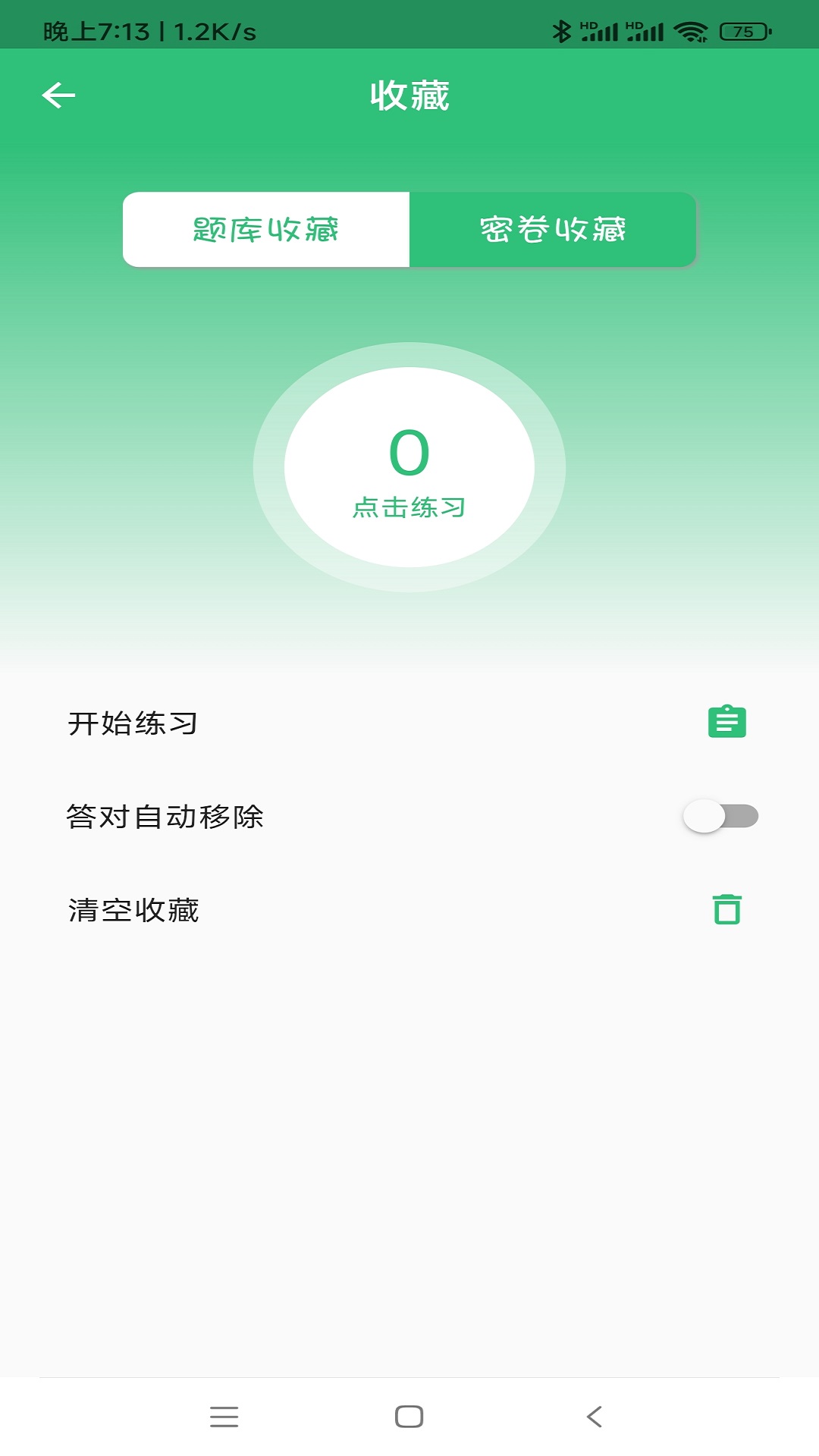
Task: Tap the battery indicator showing 75
Action: tap(742, 30)
